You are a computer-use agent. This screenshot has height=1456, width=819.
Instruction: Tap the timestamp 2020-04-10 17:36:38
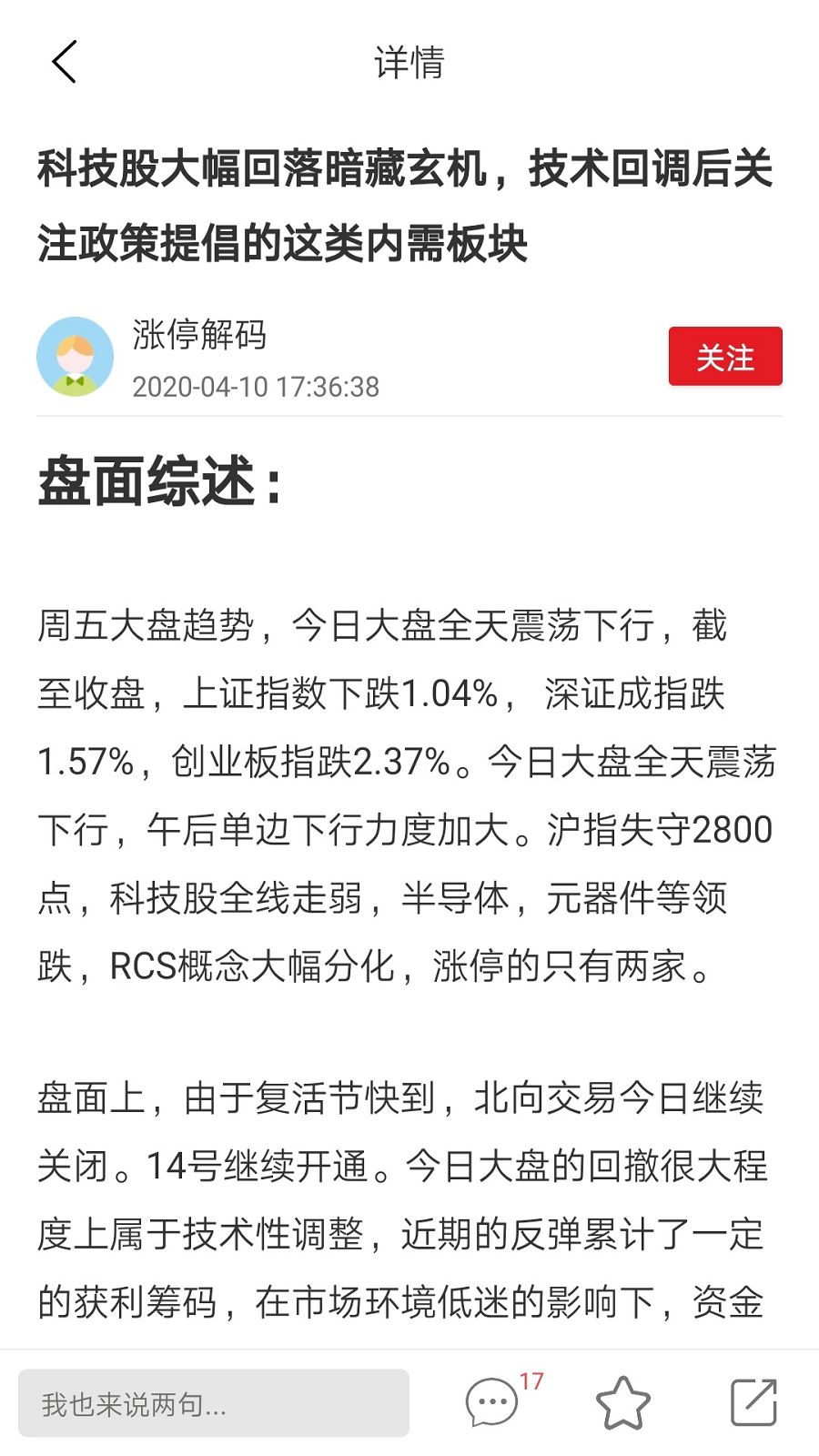(255, 386)
